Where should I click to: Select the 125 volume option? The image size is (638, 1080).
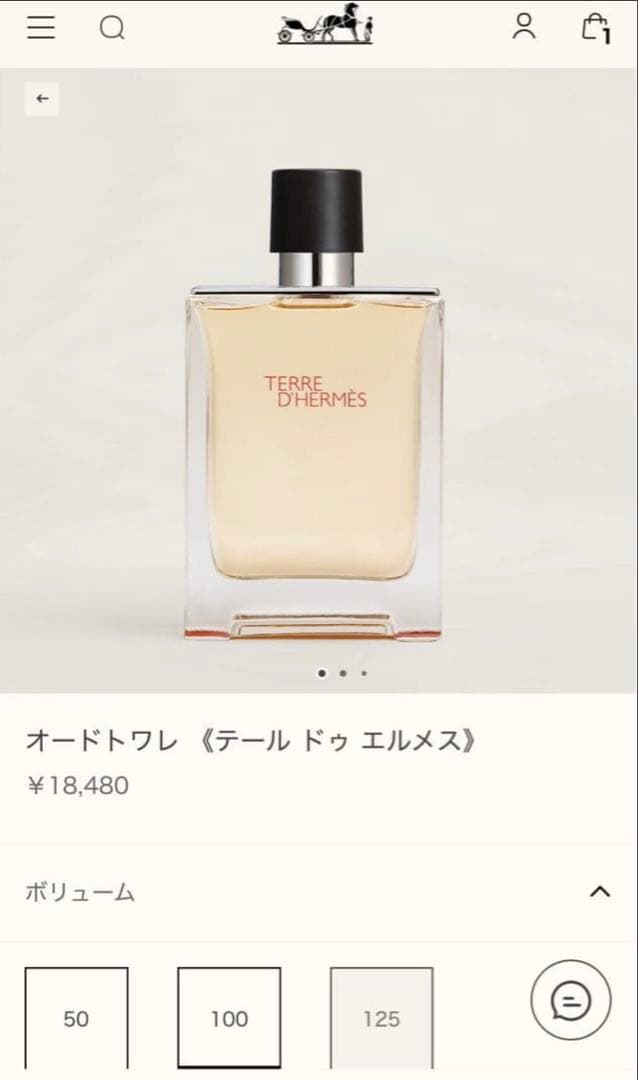pyautogui.click(x=381, y=1018)
